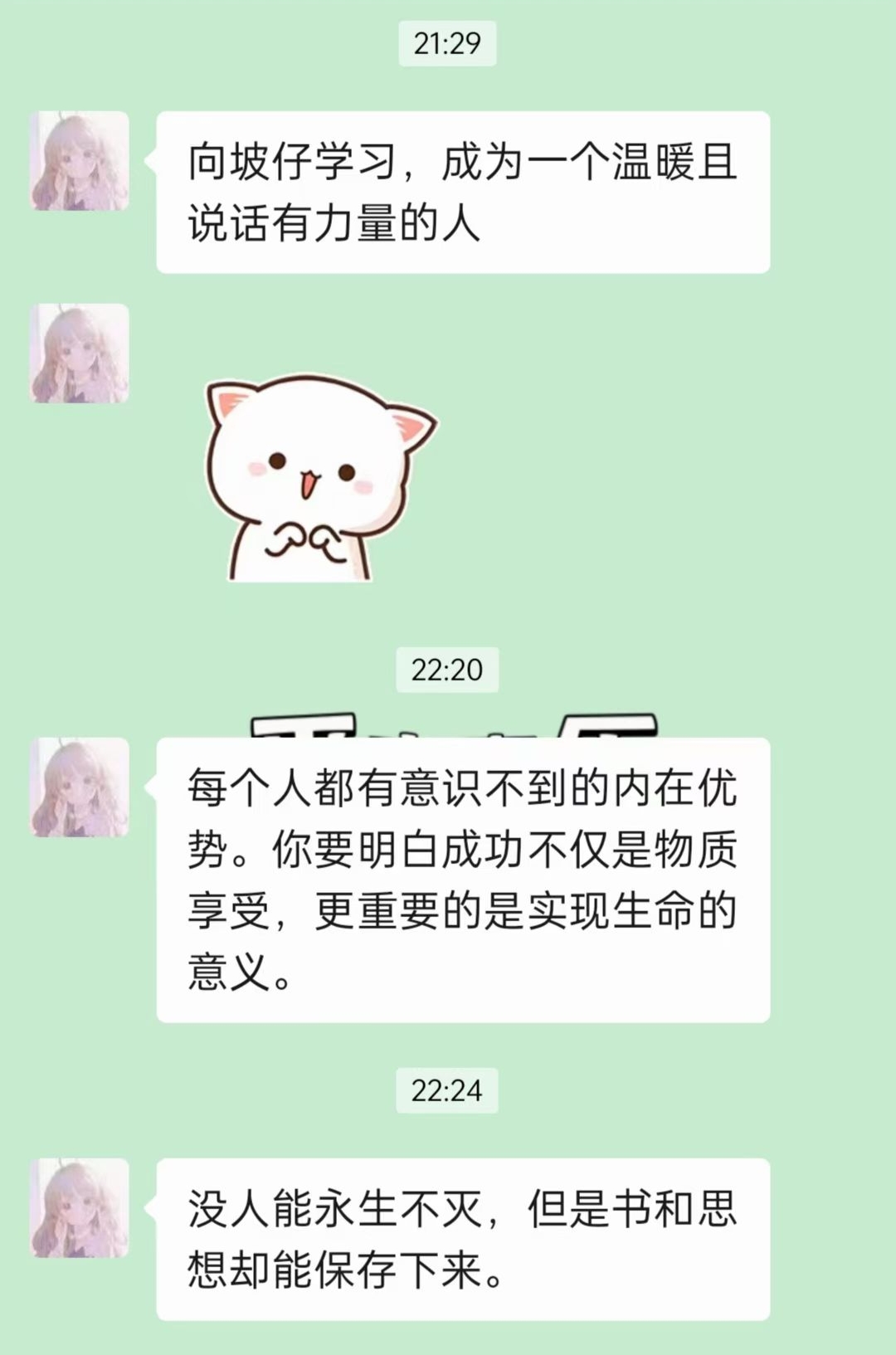The height and width of the screenshot is (1355, 896).
Task: Open profile avatar beside the 每个人都有意识不到 message
Action: tap(80, 787)
